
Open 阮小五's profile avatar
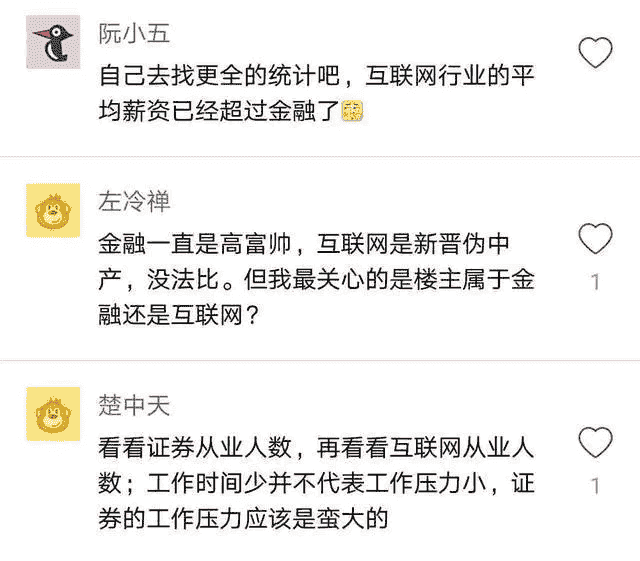pyautogui.click(x=52, y=42)
